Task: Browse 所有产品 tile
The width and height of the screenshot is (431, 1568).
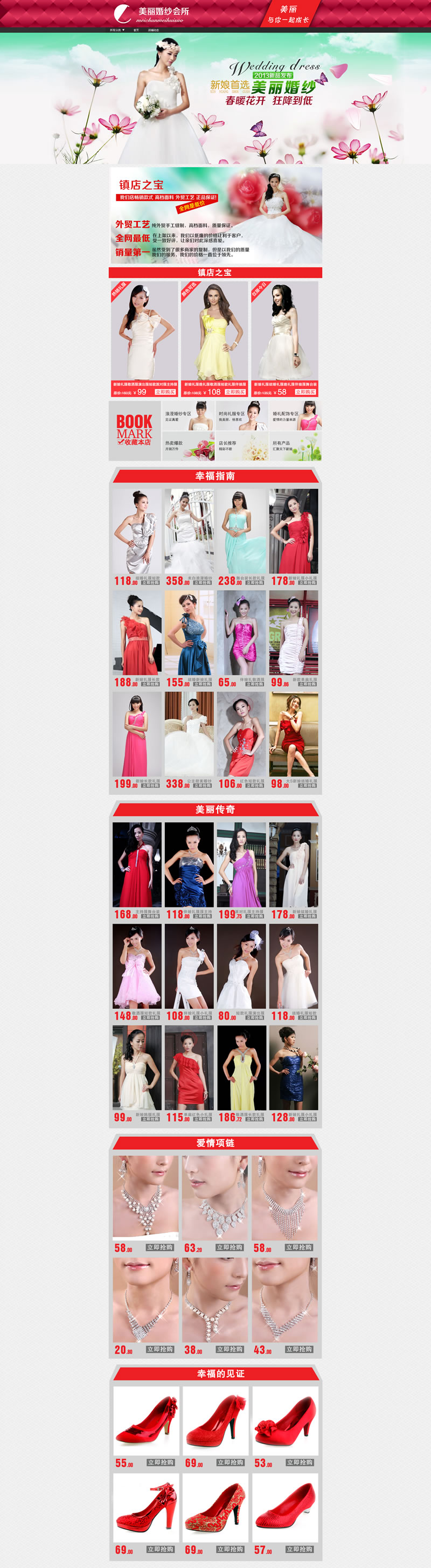Action: point(295,446)
